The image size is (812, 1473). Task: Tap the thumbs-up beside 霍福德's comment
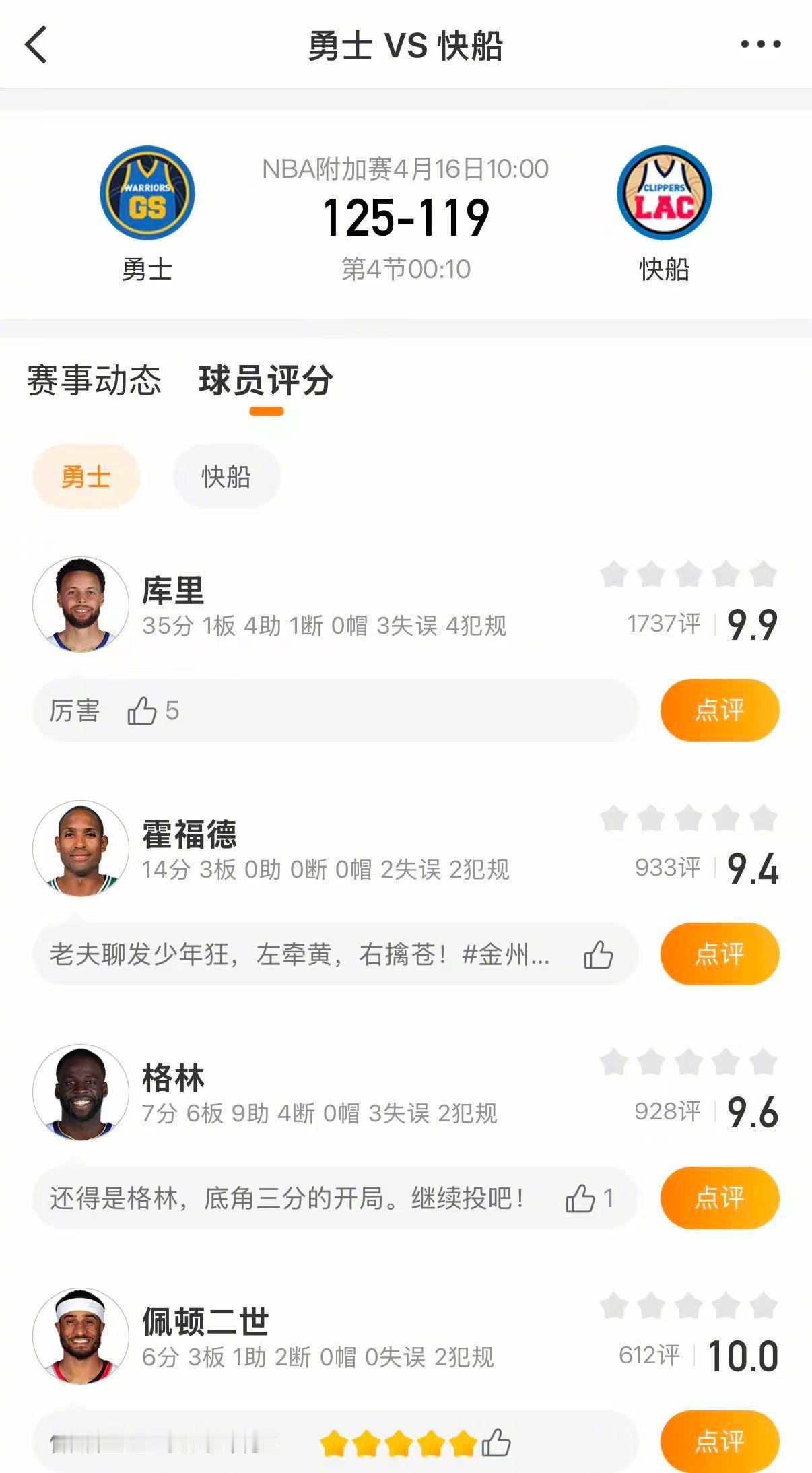coord(598,954)
